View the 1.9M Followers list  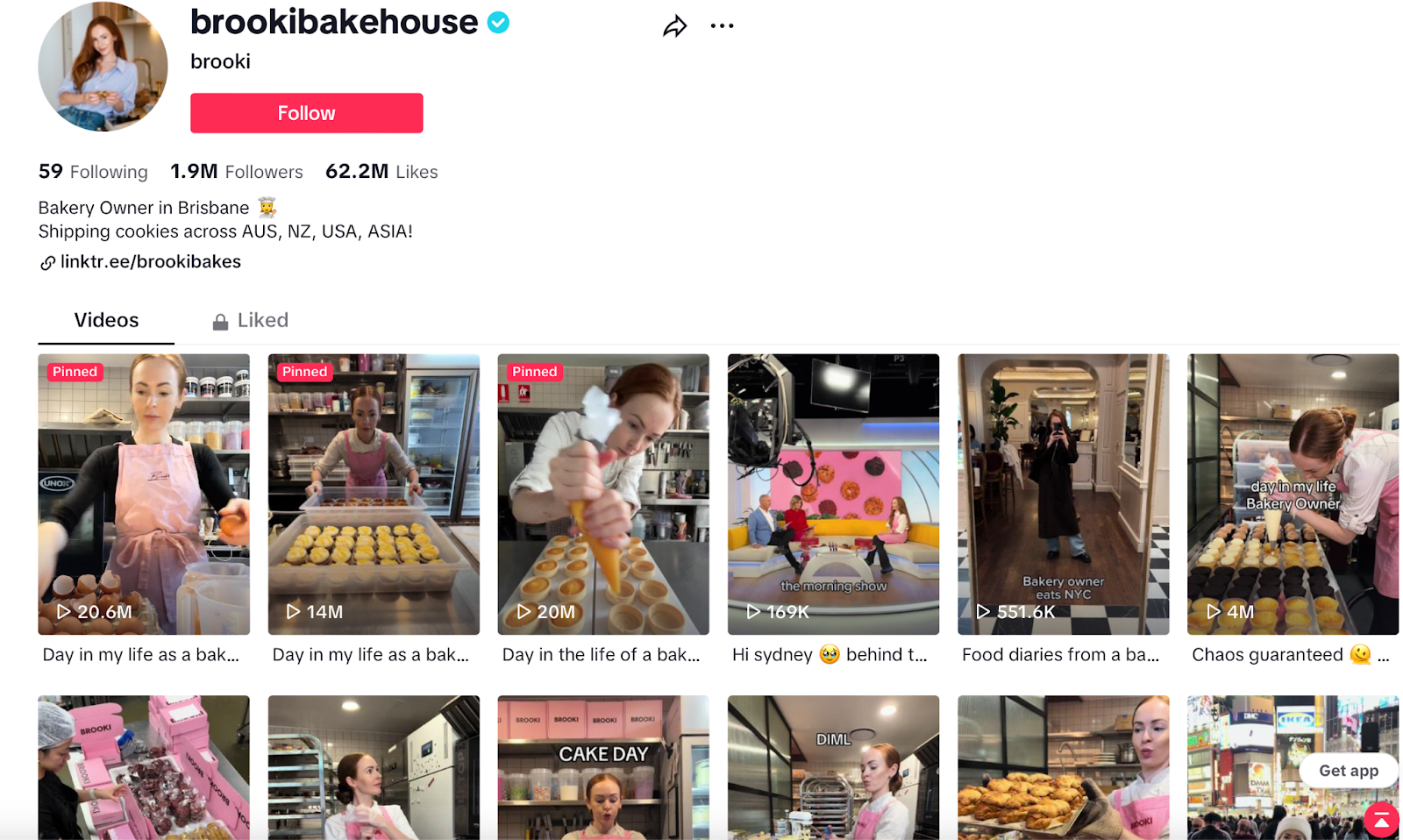[237, 172]
